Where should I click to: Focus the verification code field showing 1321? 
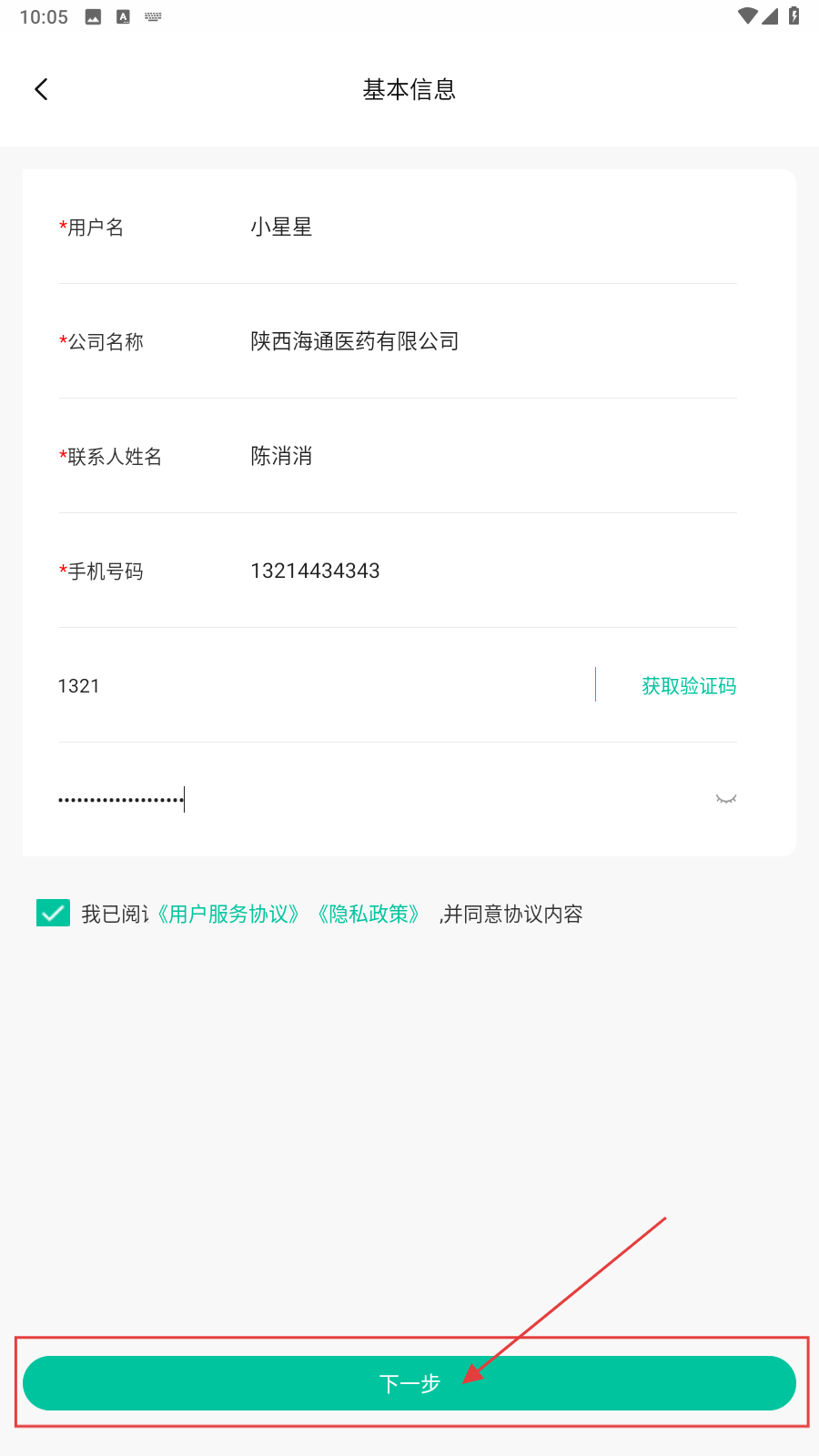point(318,686)
